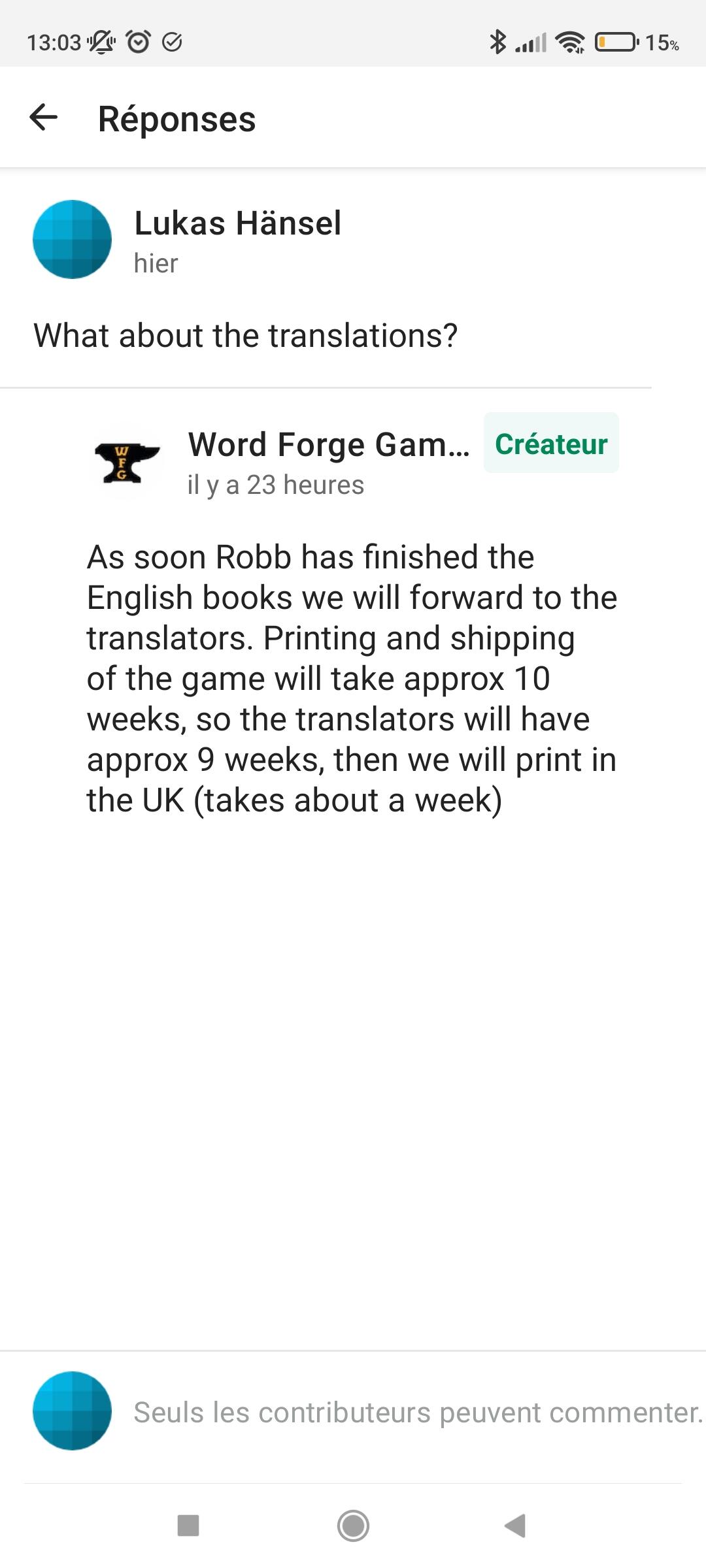The height and width of the screenshot is (1568, 706).
Task: Go back using the Réponses header arrow
Action: pyautogui.click(x=44, y=118)
